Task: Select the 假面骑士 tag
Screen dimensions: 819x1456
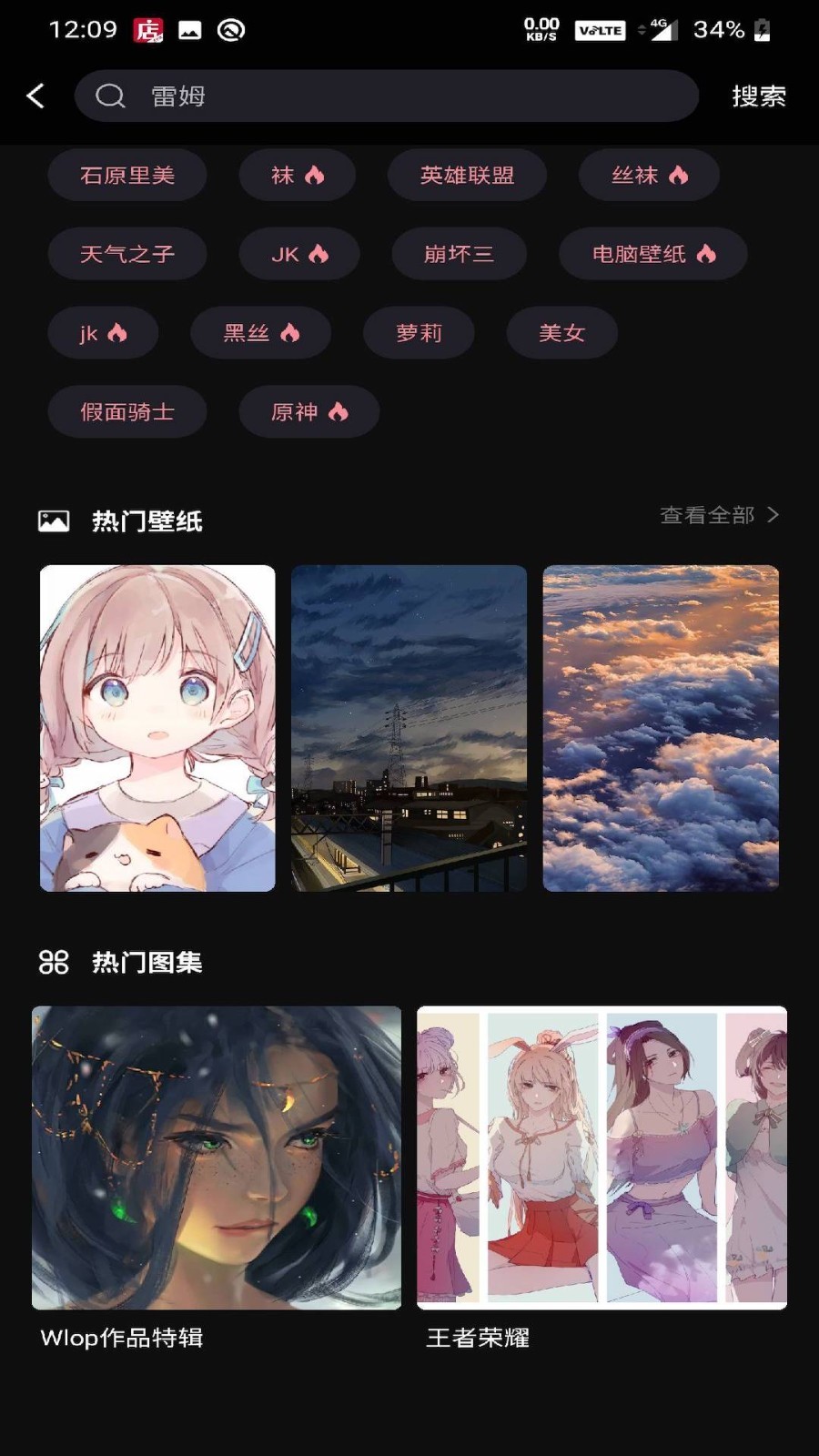Action: coord(127,412)
